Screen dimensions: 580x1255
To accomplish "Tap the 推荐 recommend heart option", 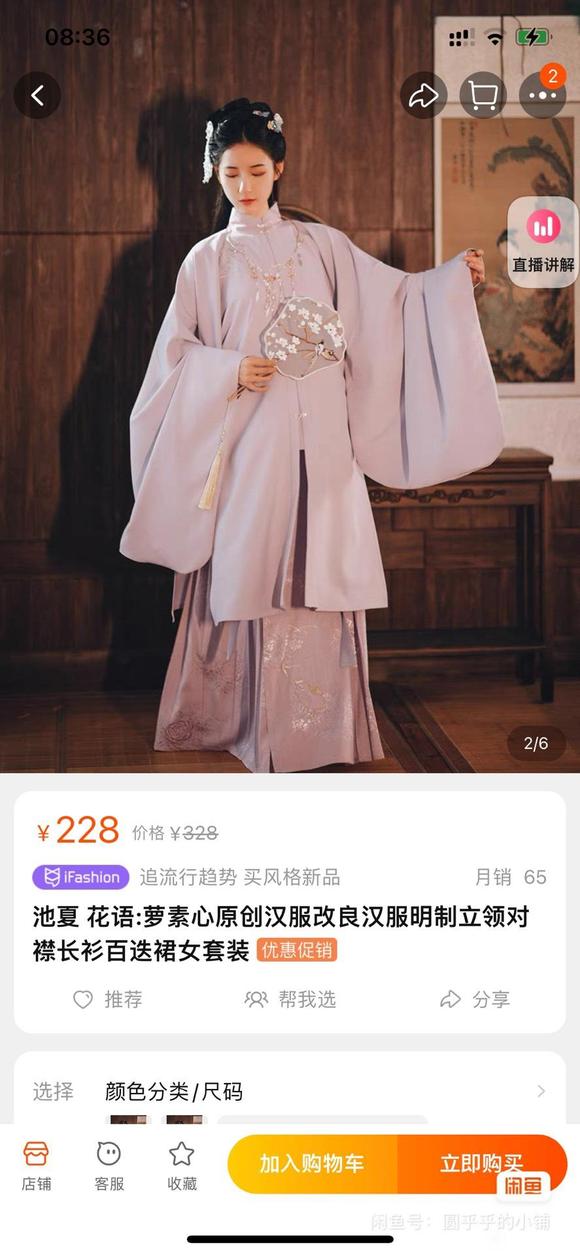I will [x=108, y=999].
